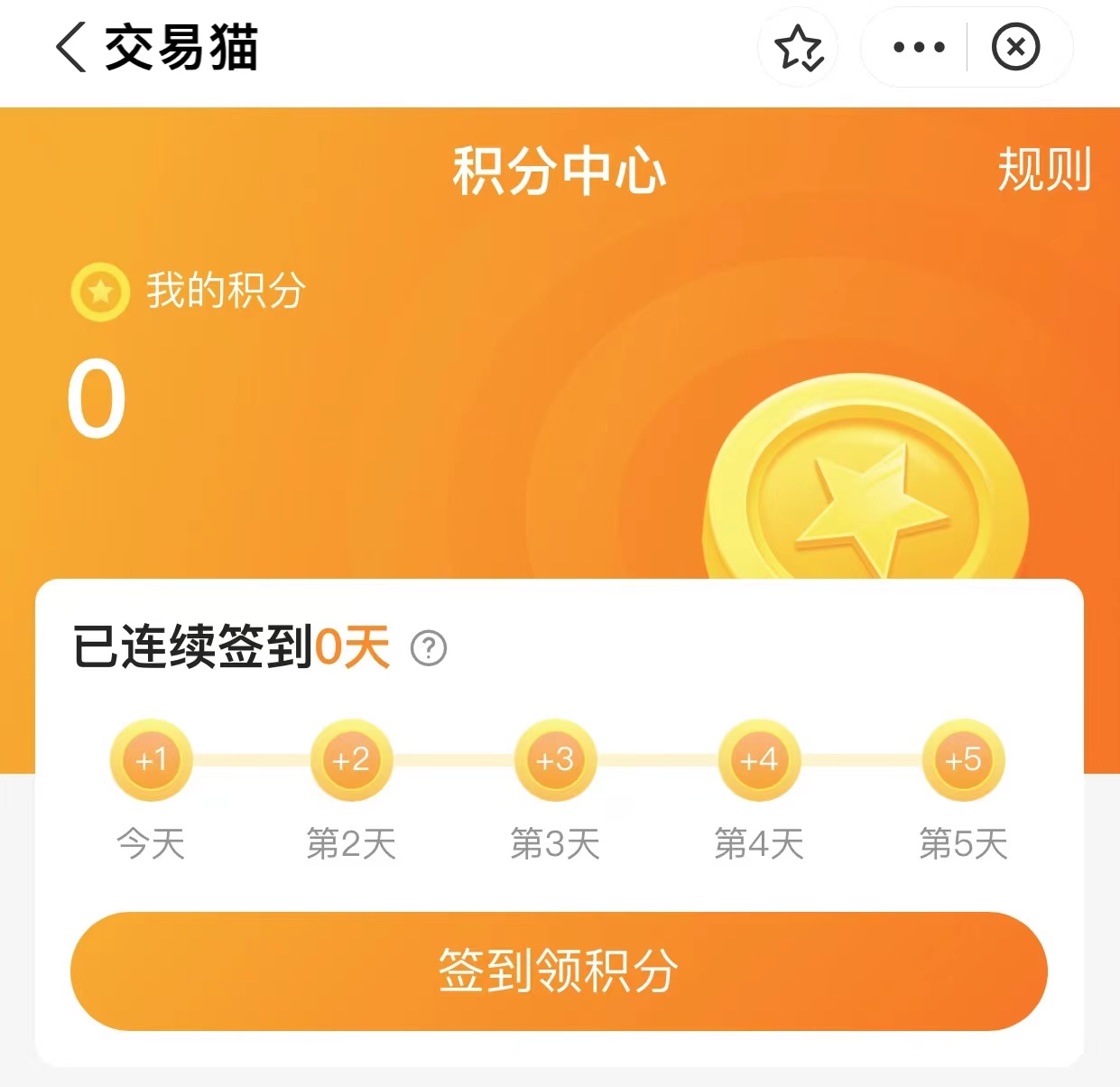The width and height of the screenshot is (1120, 1087).
Task: Open the sign-in streak help question mark
Action: (429, 648)
